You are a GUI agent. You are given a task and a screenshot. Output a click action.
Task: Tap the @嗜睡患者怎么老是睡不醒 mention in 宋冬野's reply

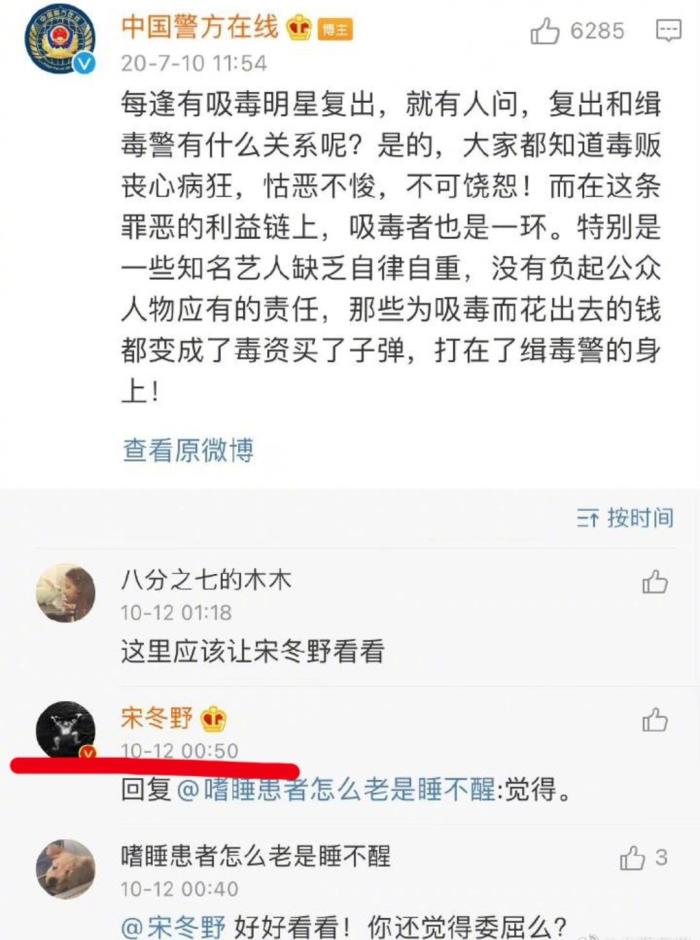335,790
